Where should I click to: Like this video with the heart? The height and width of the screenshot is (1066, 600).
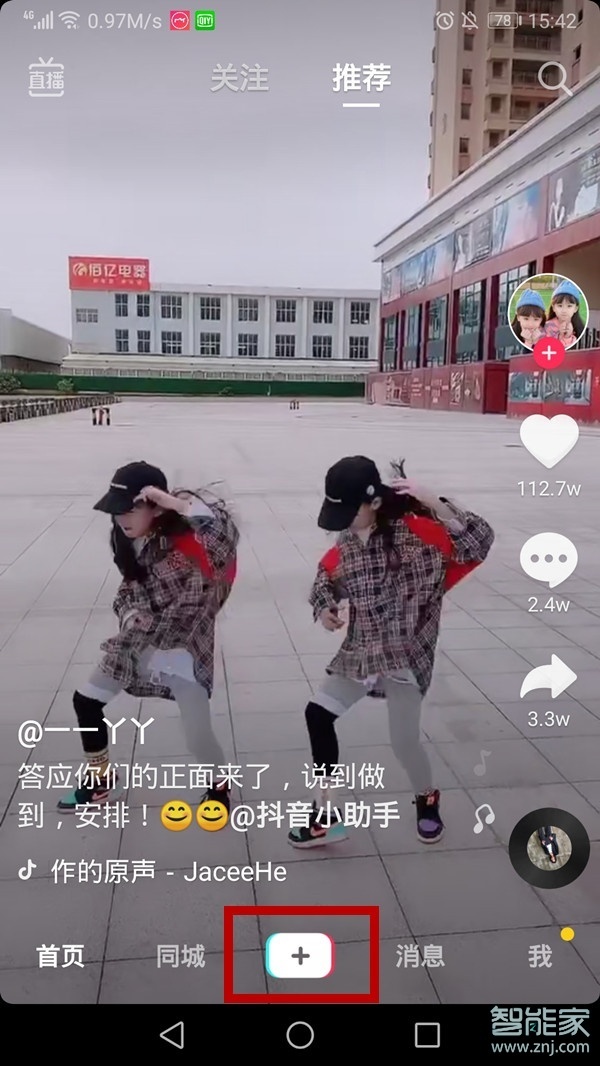click(549, 442)
